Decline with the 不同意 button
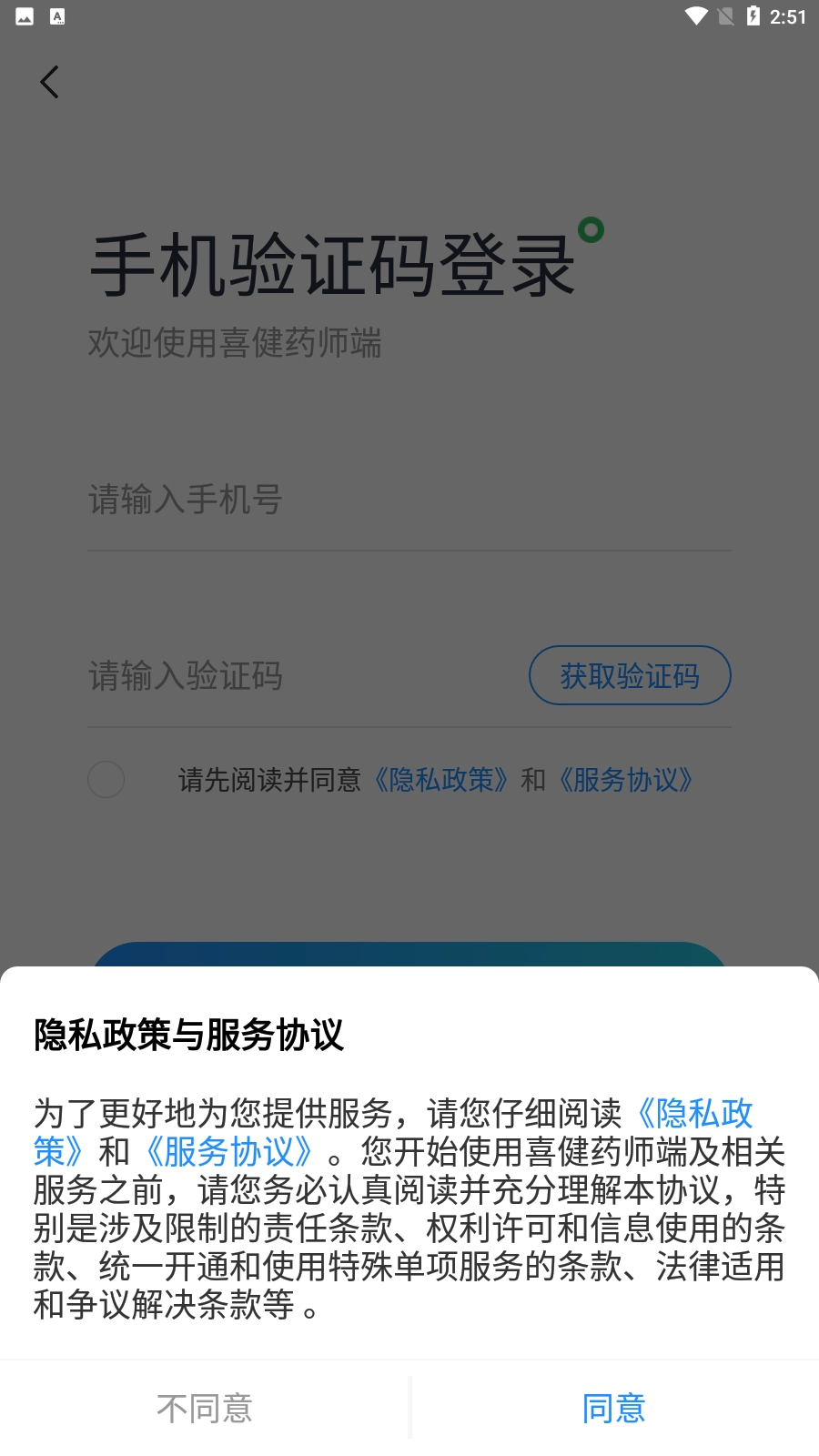This screenshot has width=819, height=1456. [205, 1408]
